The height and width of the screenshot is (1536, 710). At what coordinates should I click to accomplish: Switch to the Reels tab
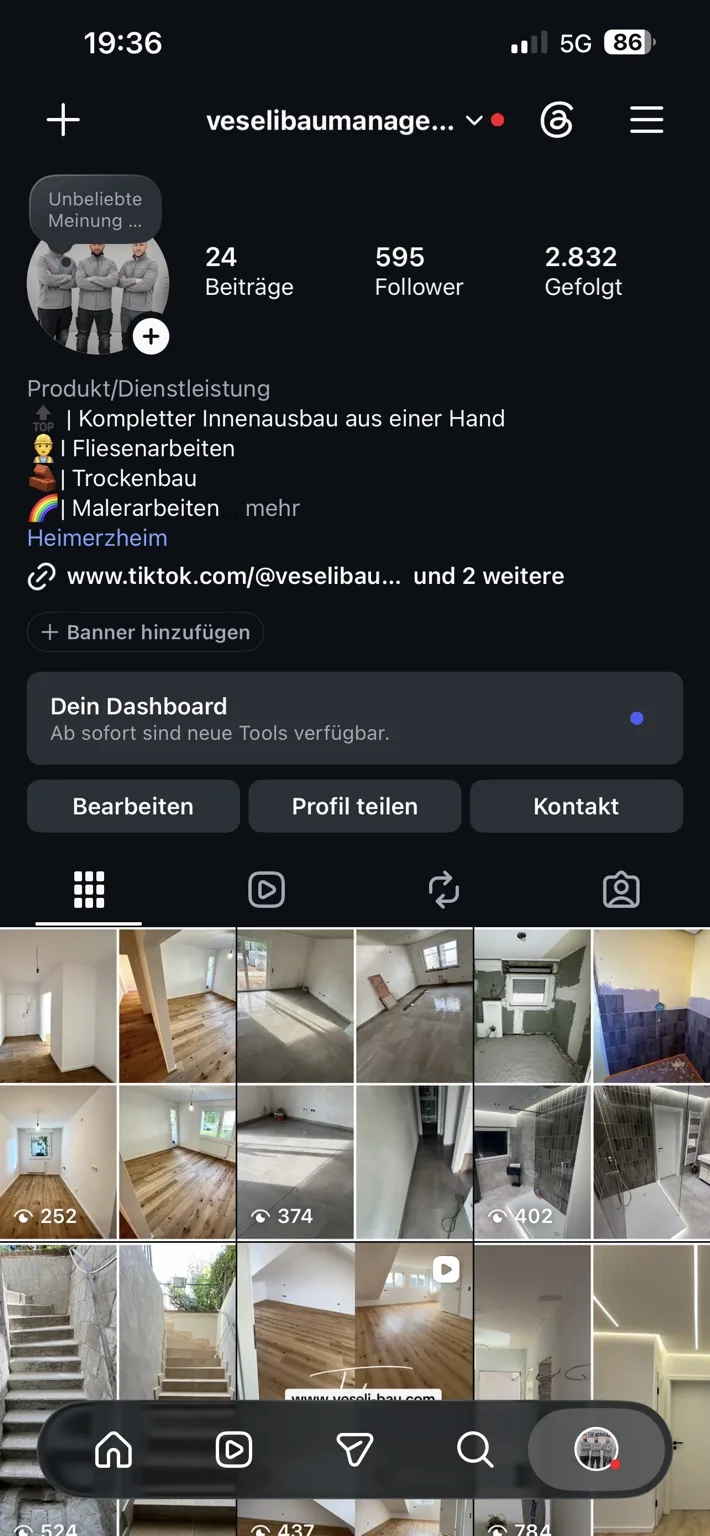coord(266,889)
